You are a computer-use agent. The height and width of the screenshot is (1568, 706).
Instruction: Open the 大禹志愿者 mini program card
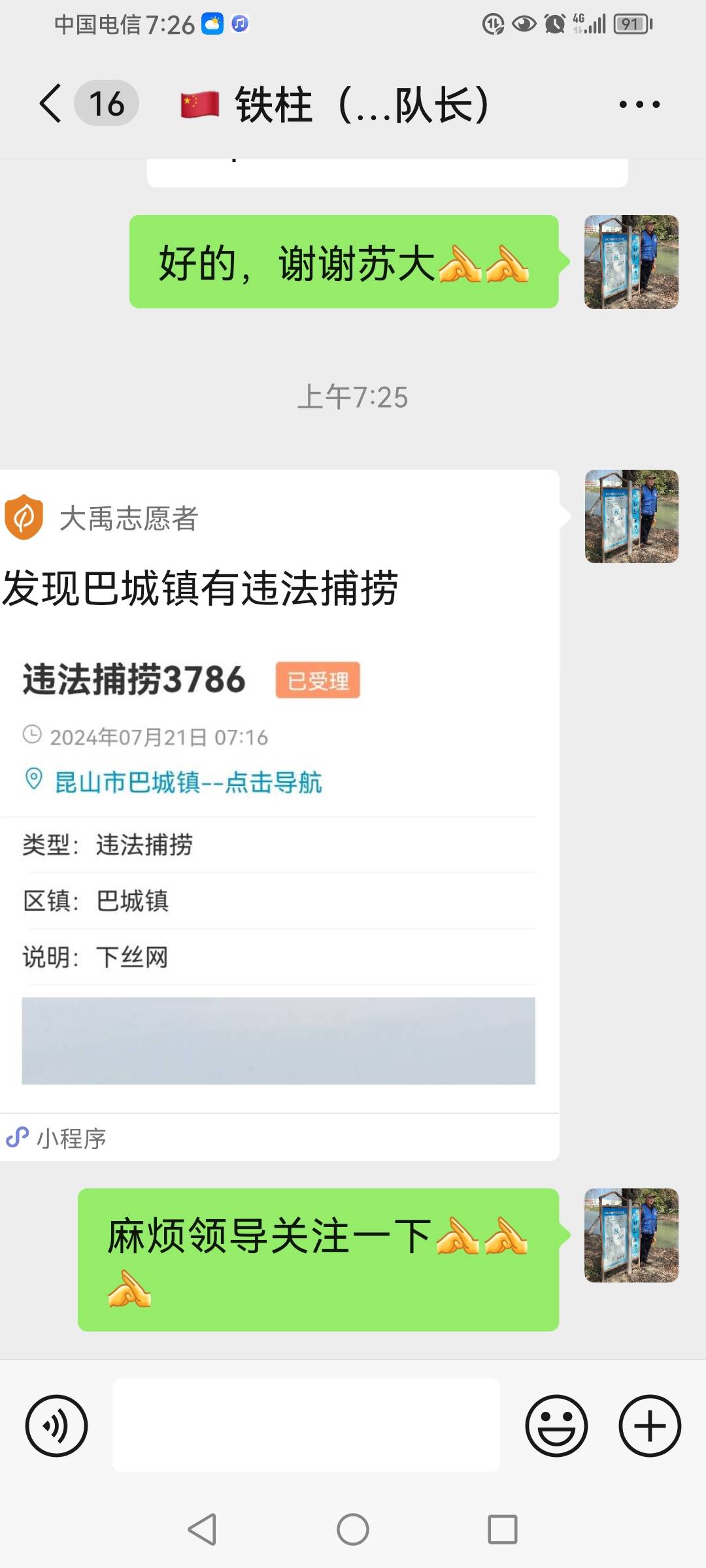tap(279, 814)
